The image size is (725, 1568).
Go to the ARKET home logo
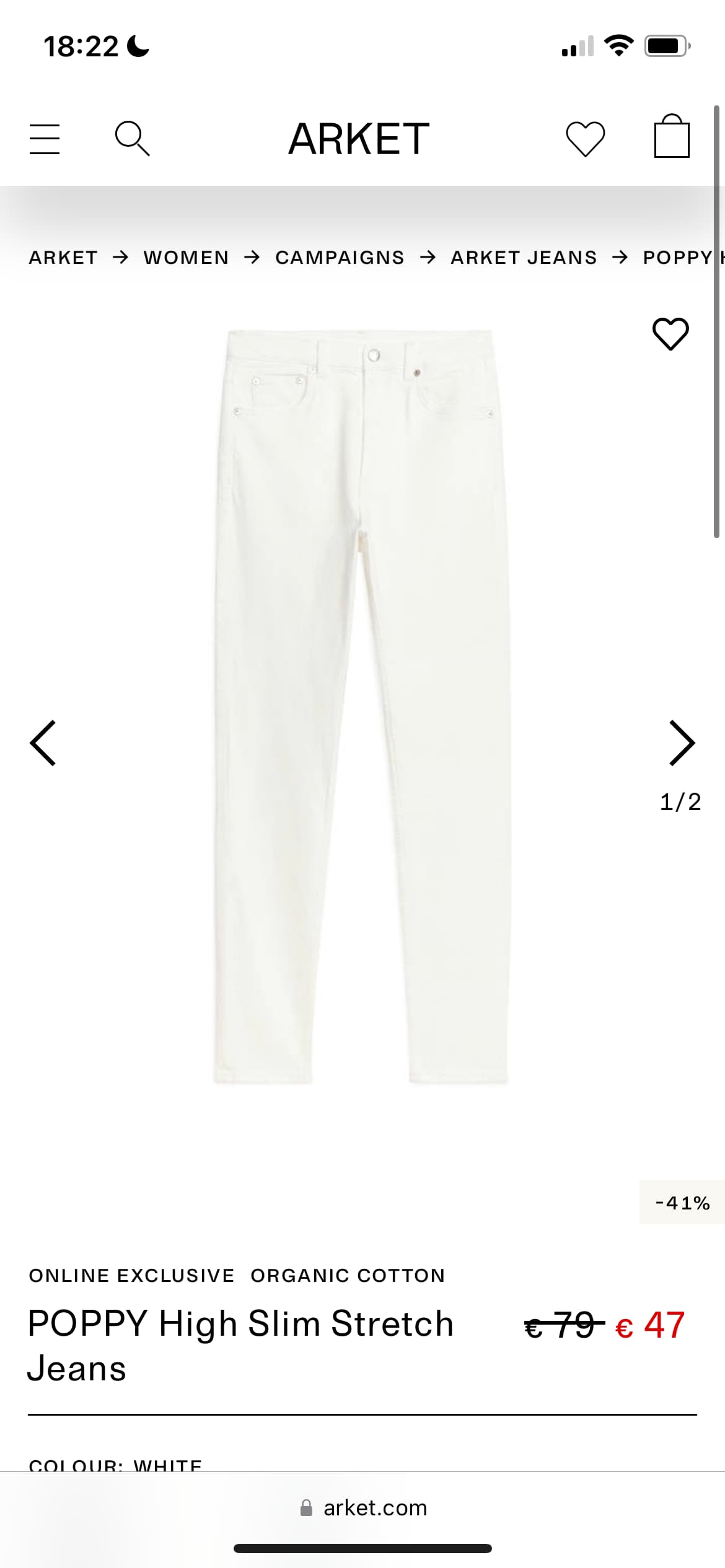point(359,139)
